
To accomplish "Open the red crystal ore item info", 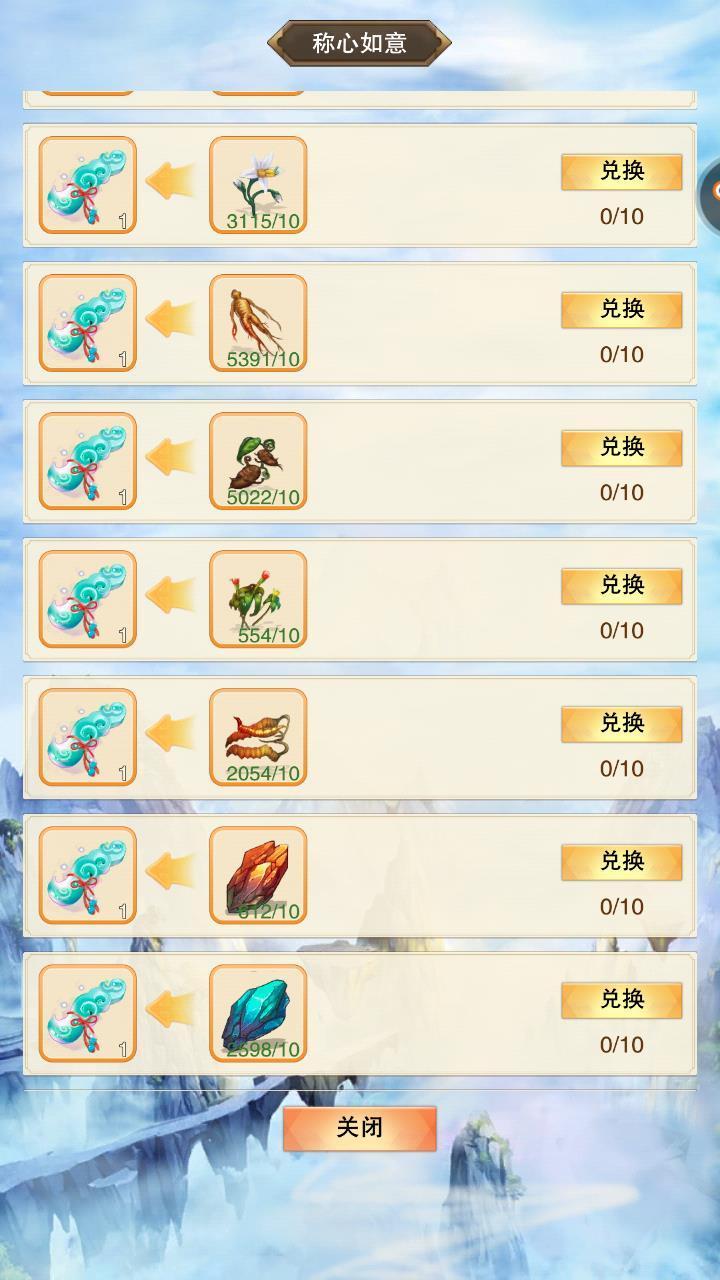I will (258, 875).
